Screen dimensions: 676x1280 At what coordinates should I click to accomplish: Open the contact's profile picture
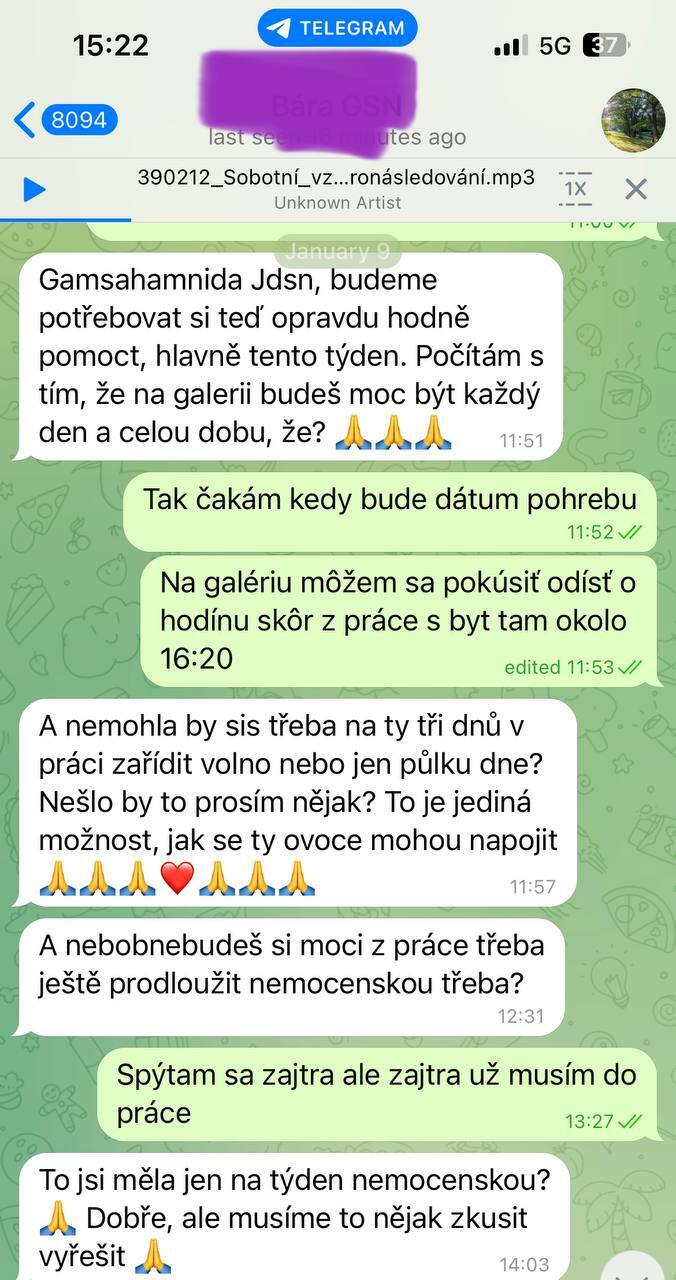point(632,120)
